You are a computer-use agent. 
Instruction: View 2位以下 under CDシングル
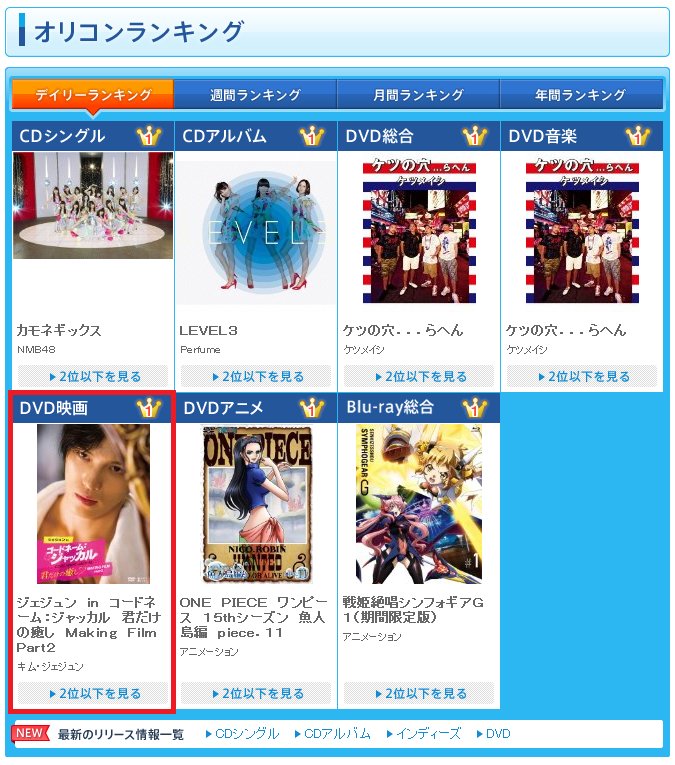93,377
